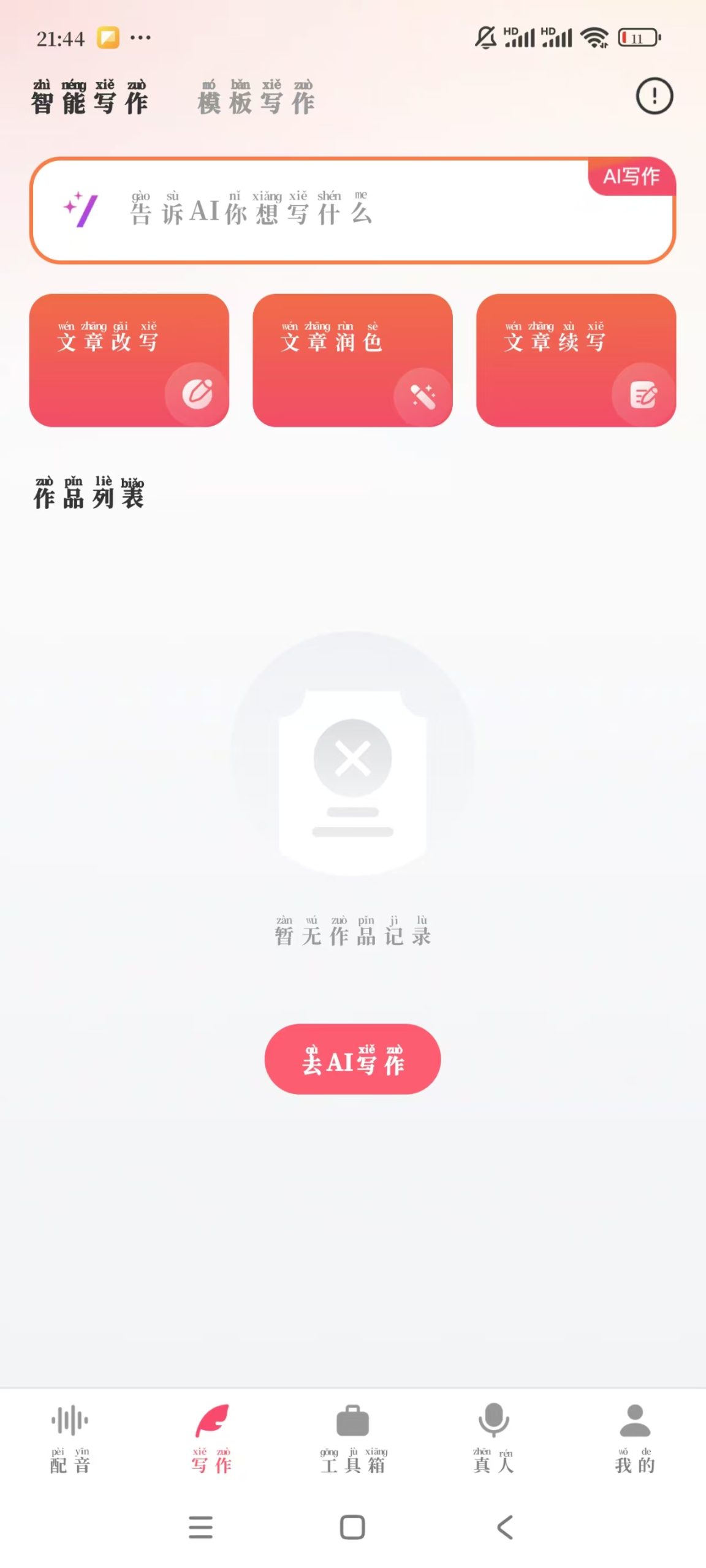Switch to the 配音 tab
706x1568 pixels.
(x=70, y=1436)
